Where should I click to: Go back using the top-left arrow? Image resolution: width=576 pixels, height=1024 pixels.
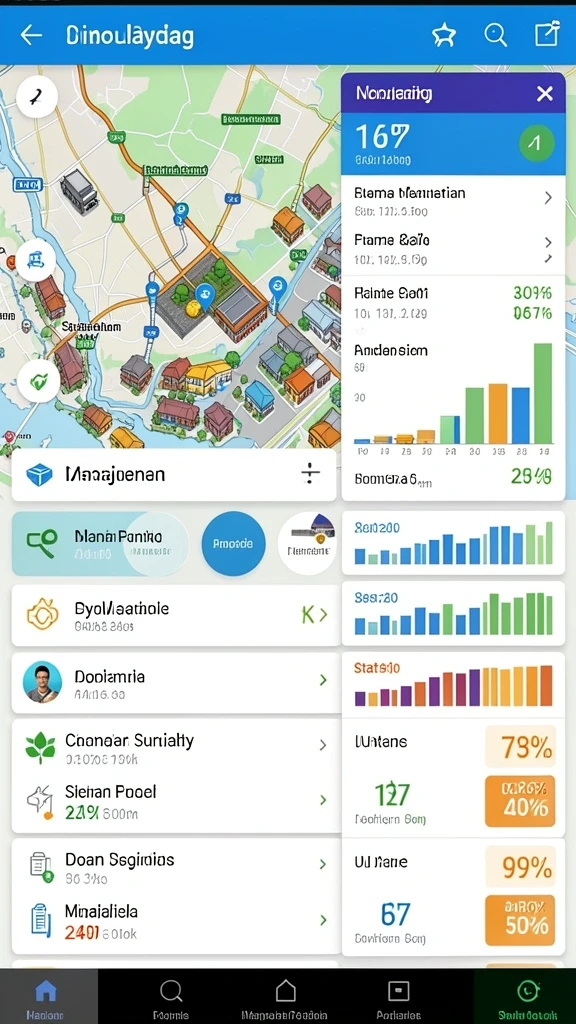(x=31, y=35)
